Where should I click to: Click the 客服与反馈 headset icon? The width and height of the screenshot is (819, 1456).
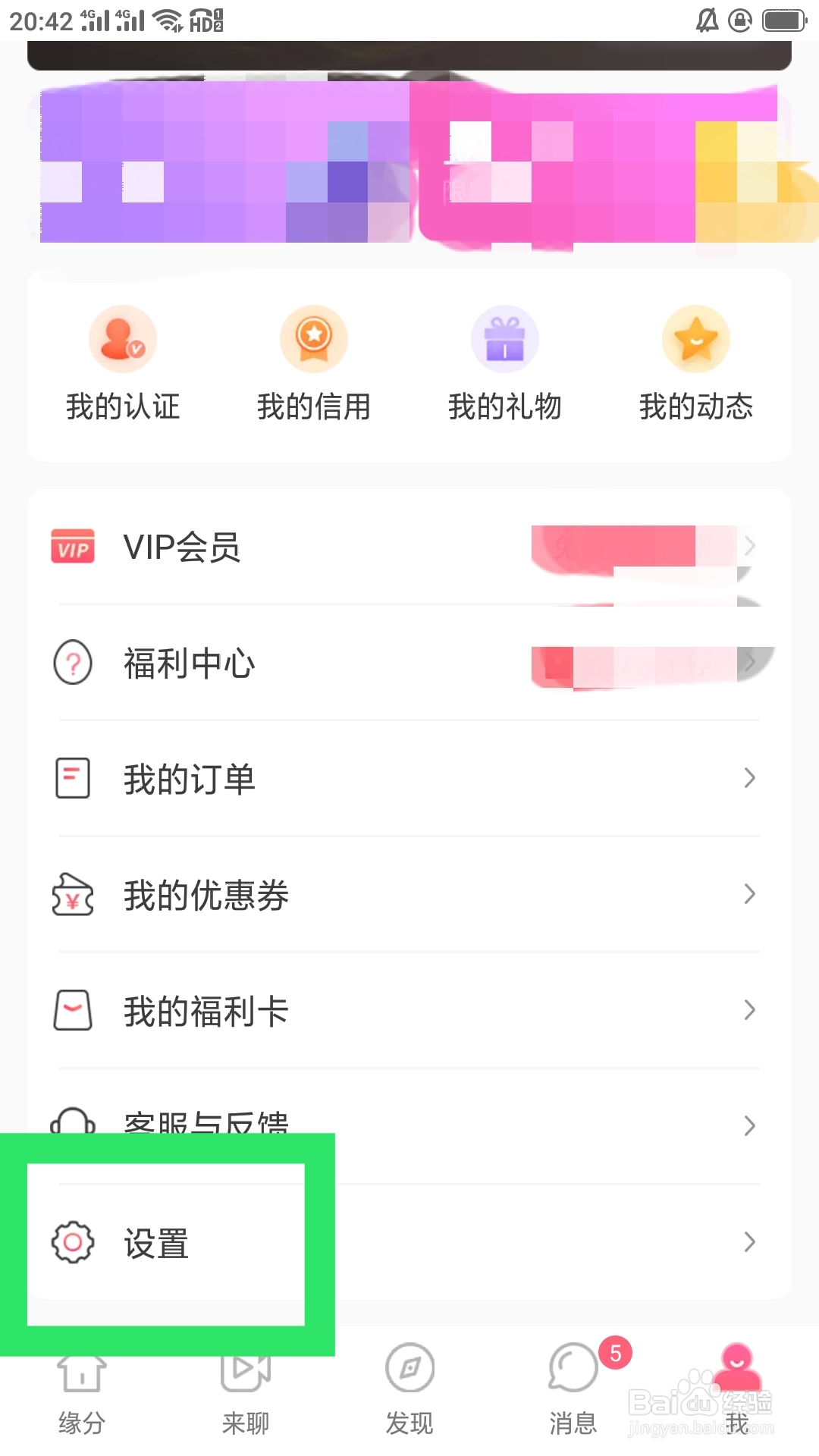[73, 1122]
